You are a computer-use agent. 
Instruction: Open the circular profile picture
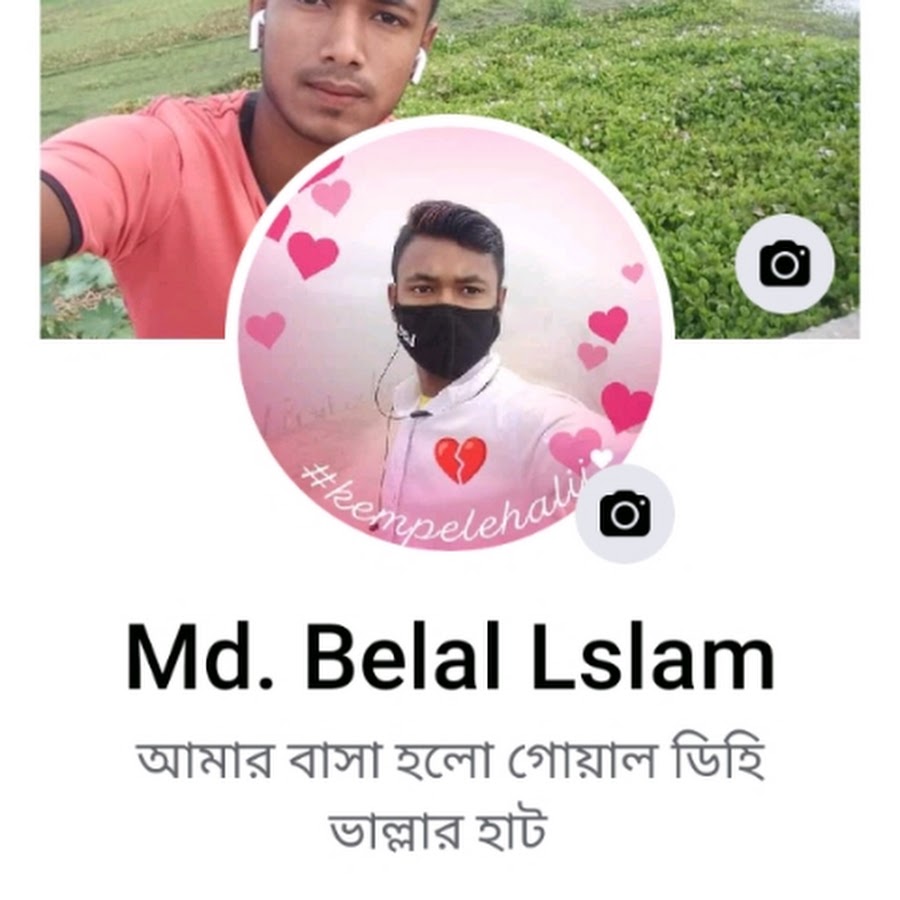pyautogui.click(x=448, y=340)
